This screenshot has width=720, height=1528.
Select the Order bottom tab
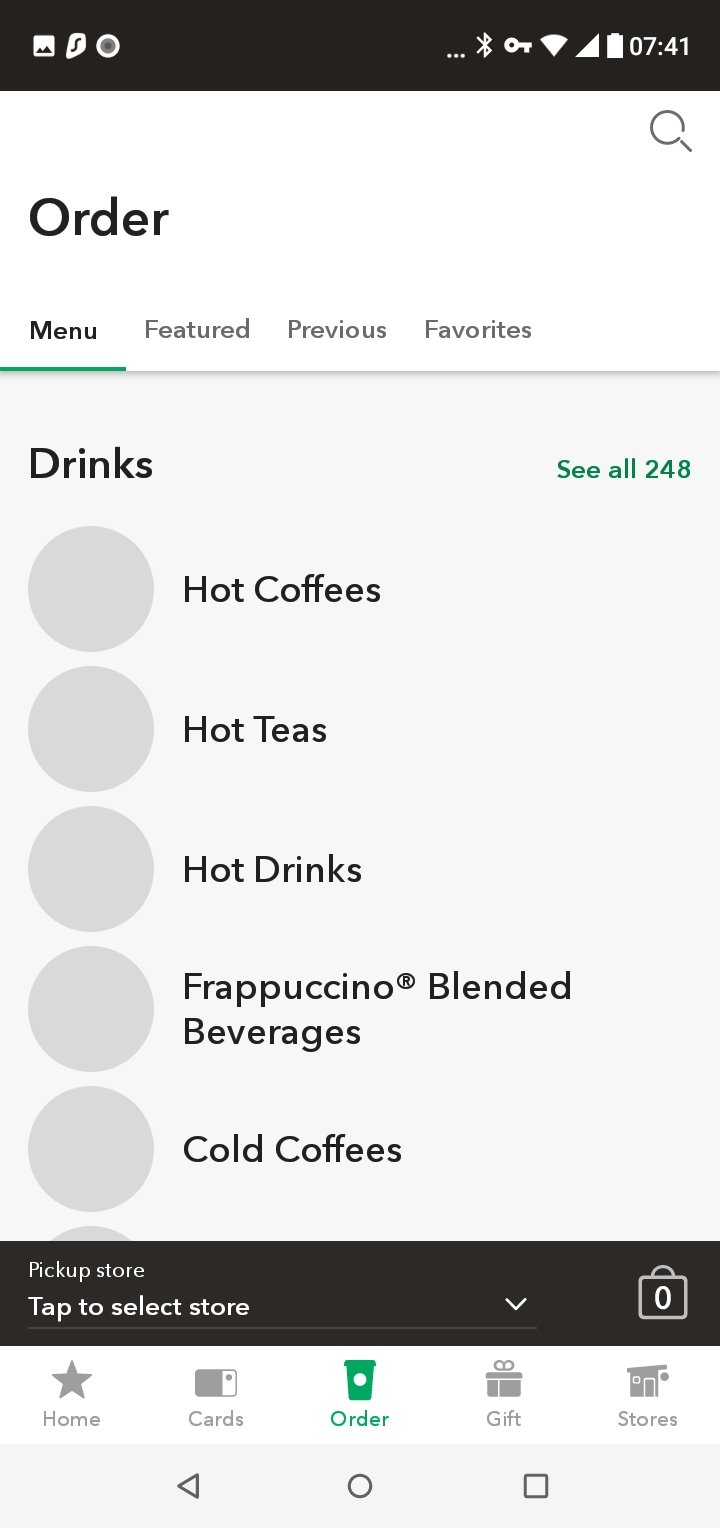(360, 1395)
